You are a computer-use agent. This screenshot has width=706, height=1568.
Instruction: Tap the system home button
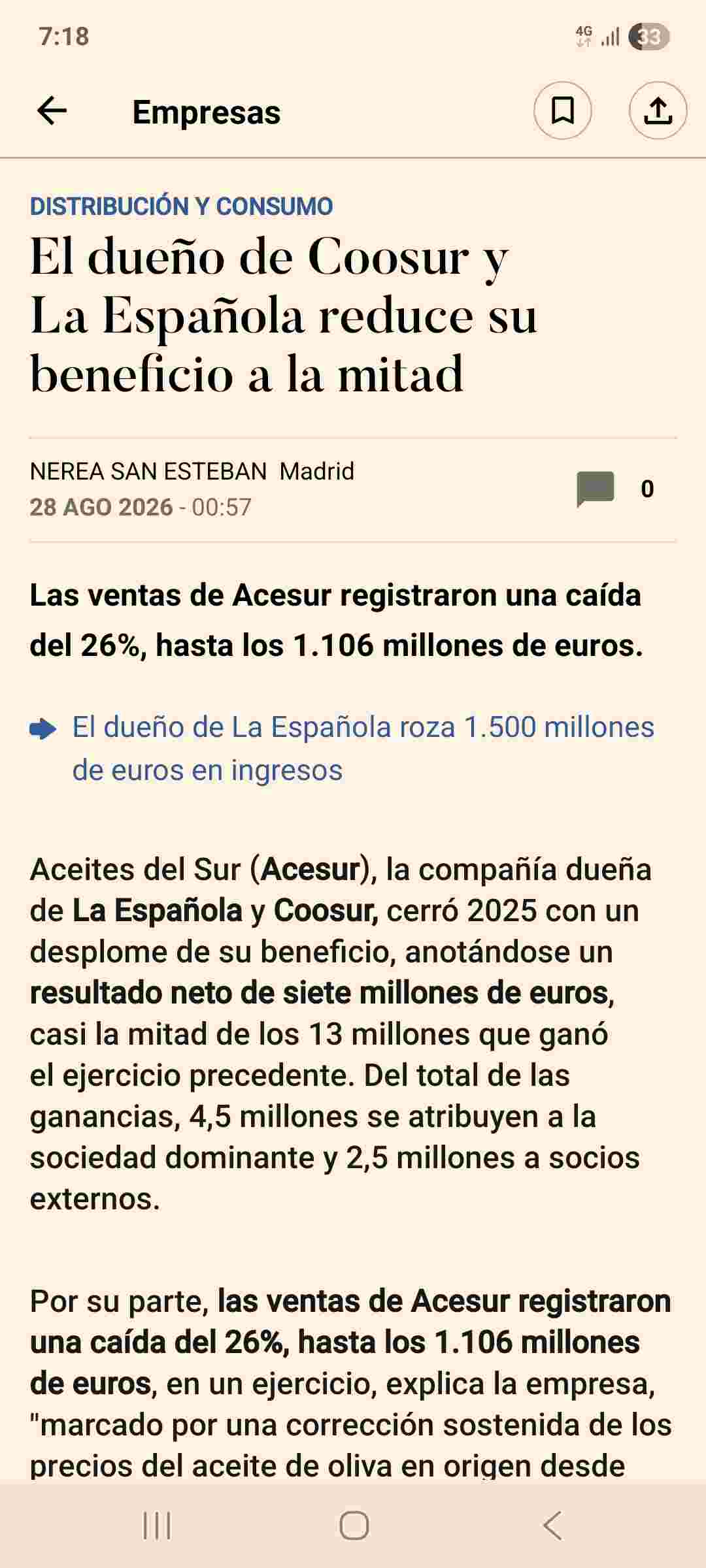(354, 1526)
